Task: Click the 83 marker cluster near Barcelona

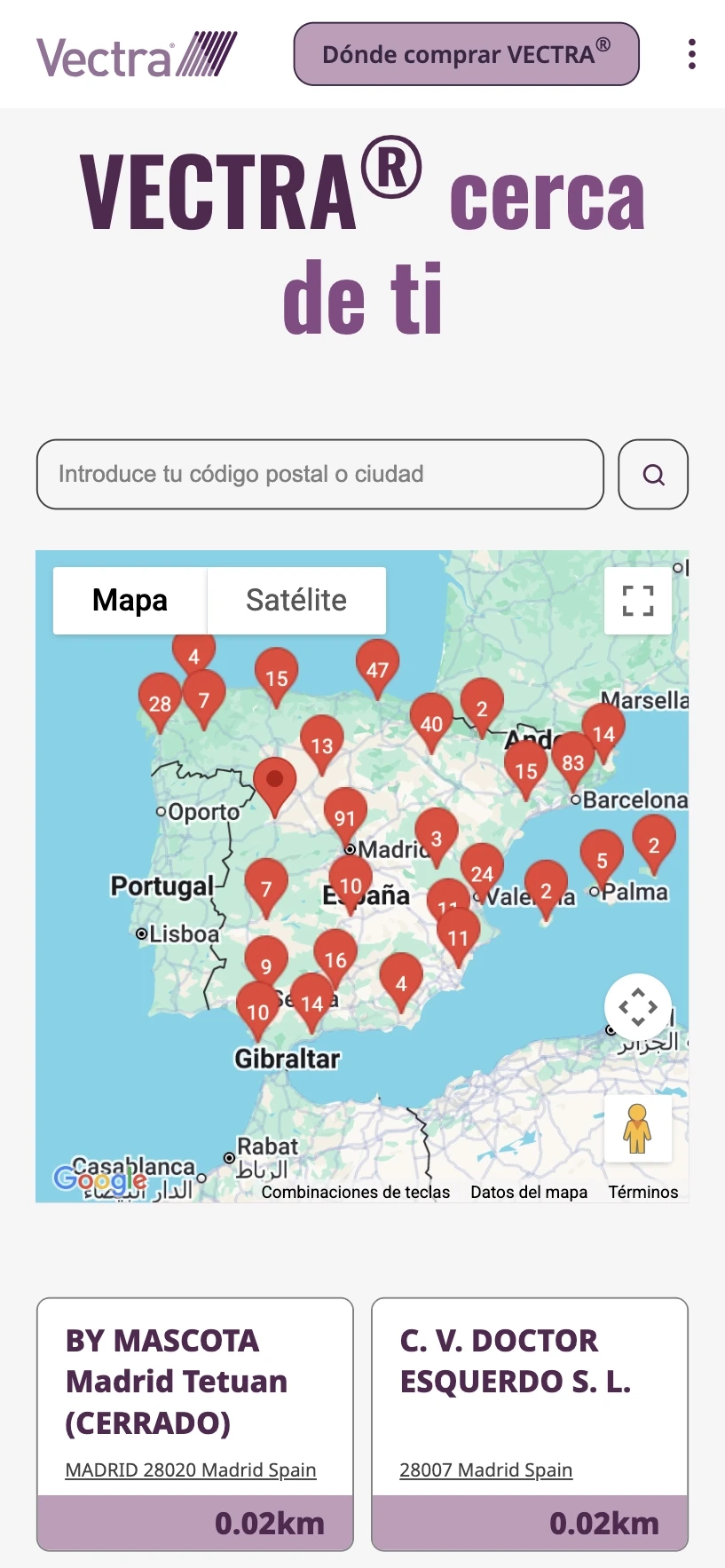Action: coord(573,761)
